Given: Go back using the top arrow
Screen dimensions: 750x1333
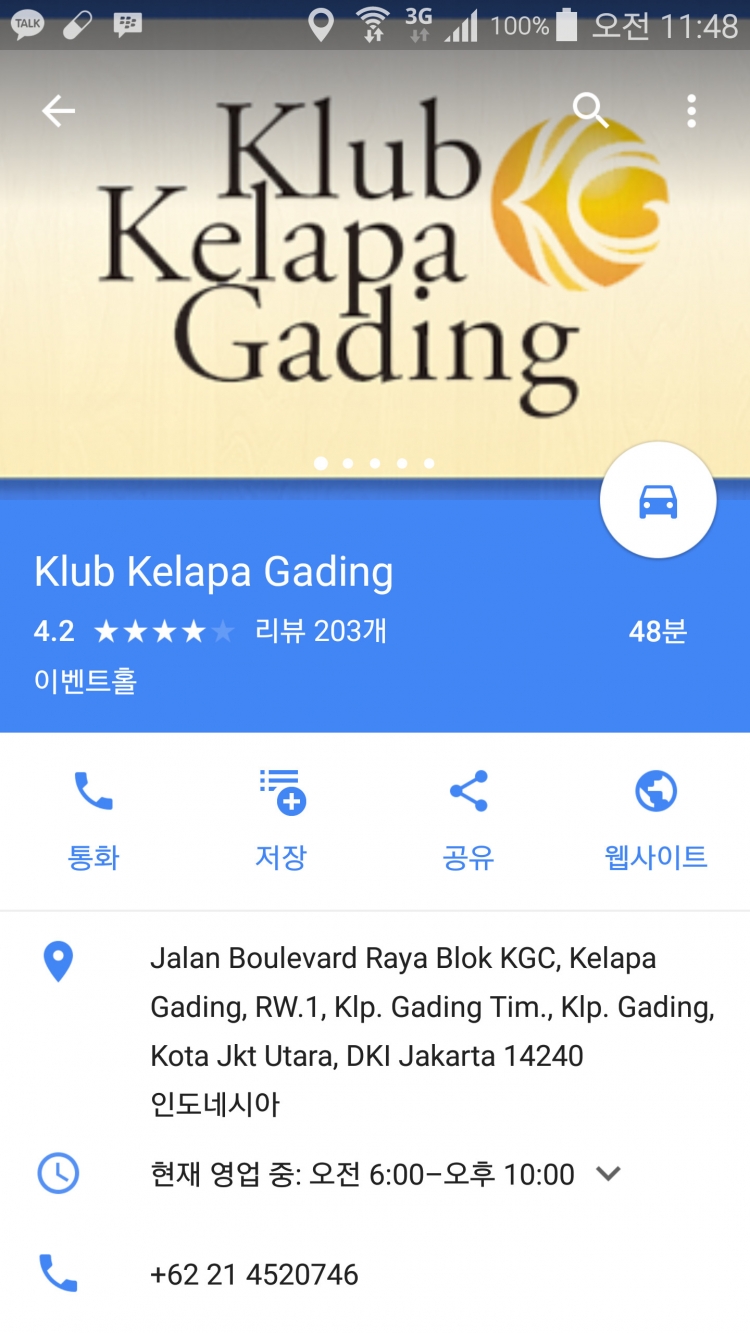Looking at the screenshot, I should point(58,112).
